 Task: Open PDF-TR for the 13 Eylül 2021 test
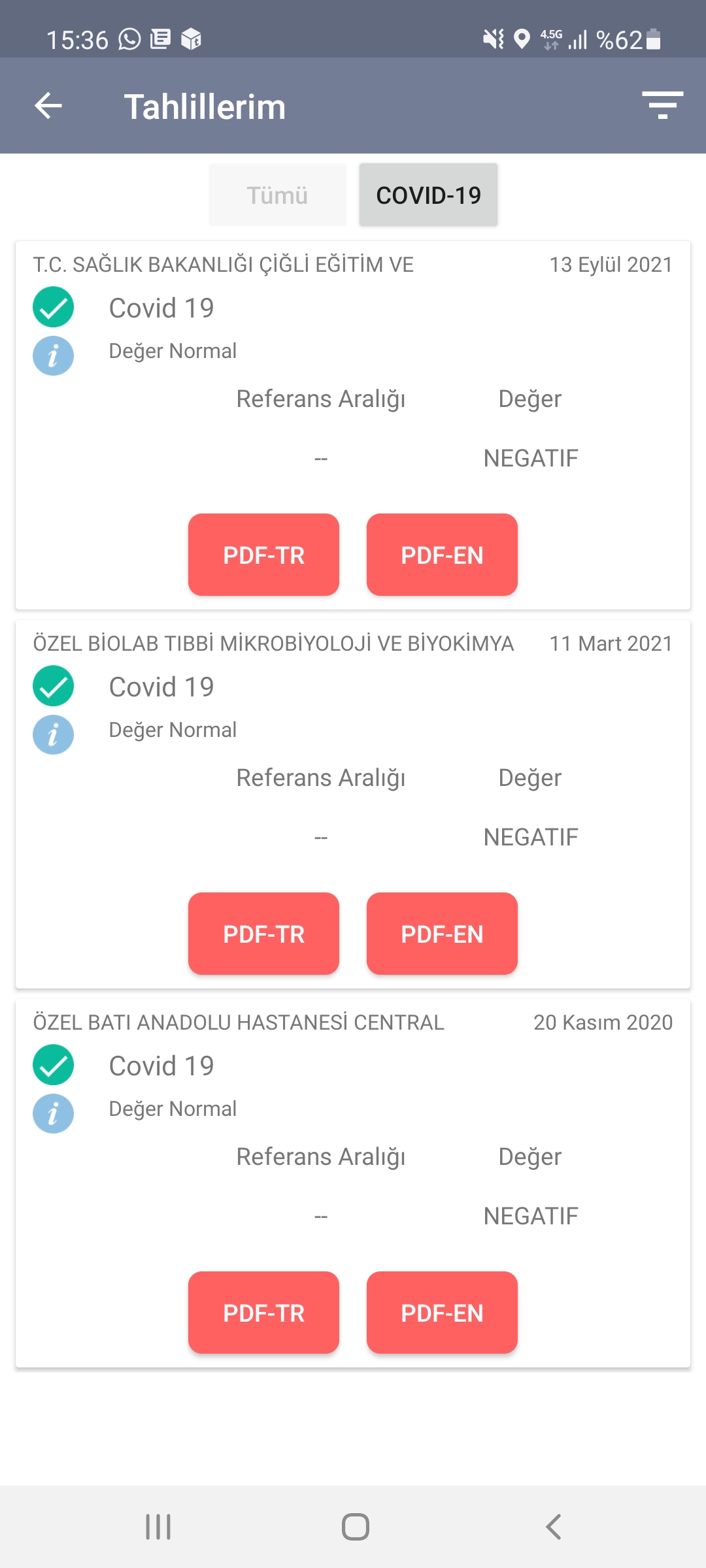click(x=263, y=555)
